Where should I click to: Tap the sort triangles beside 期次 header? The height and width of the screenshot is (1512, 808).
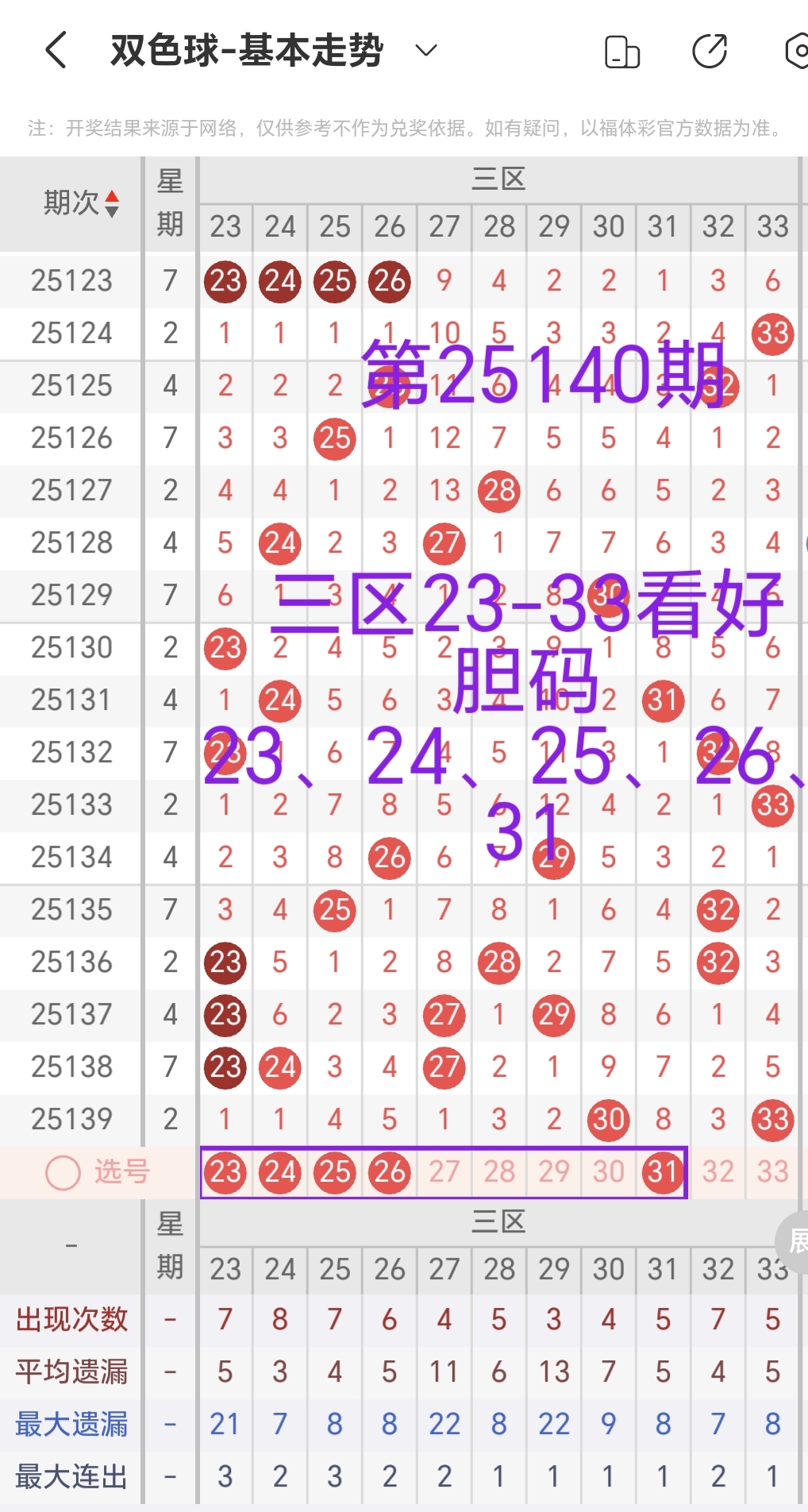click(113, 203)
